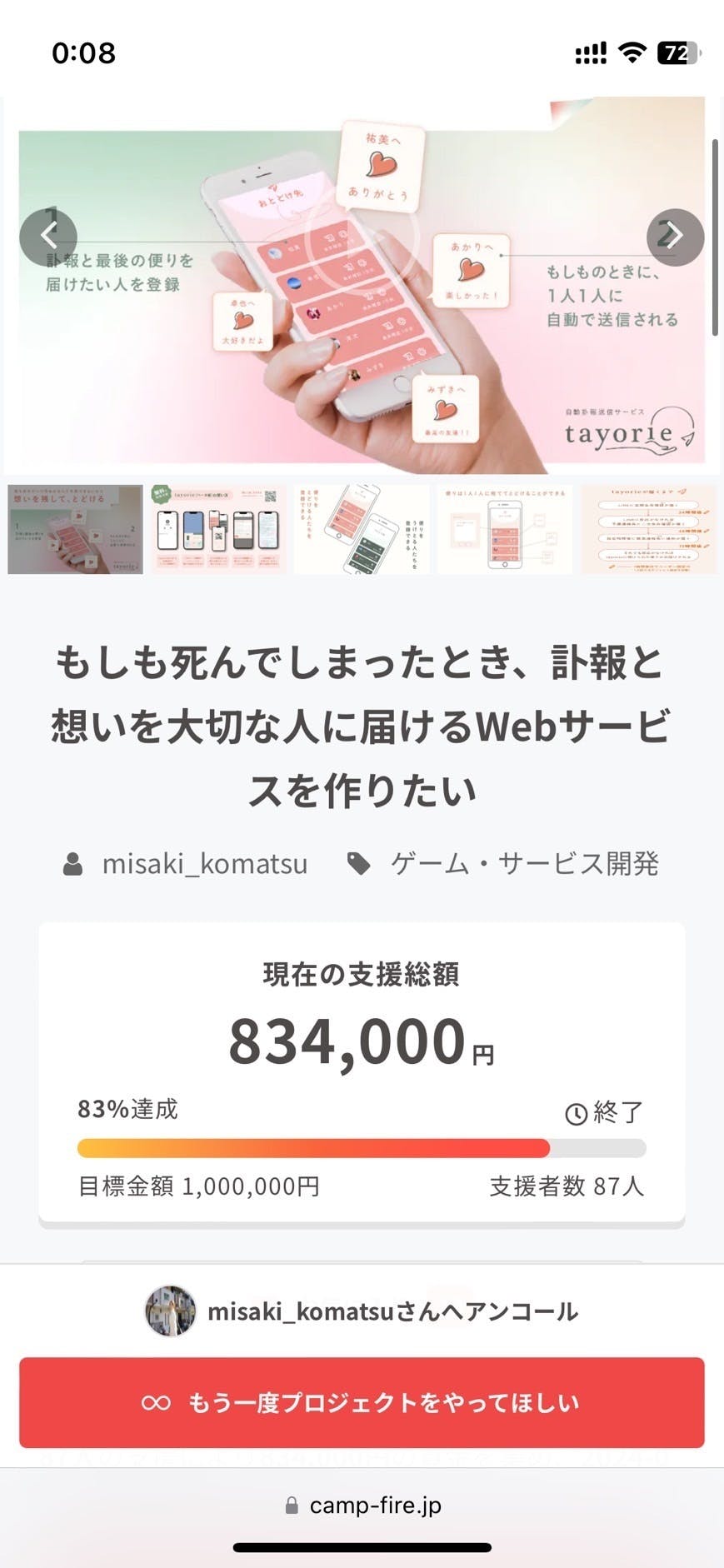The image size is (724, 1568).
Task: Show the previous carousel image
Action: [48, 237]
